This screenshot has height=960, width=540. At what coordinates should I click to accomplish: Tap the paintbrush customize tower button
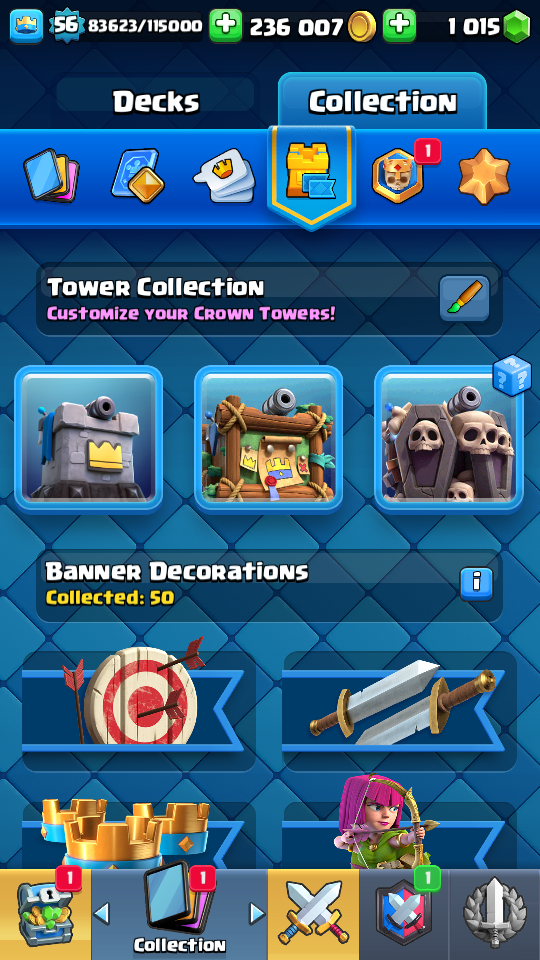(465, 299)
